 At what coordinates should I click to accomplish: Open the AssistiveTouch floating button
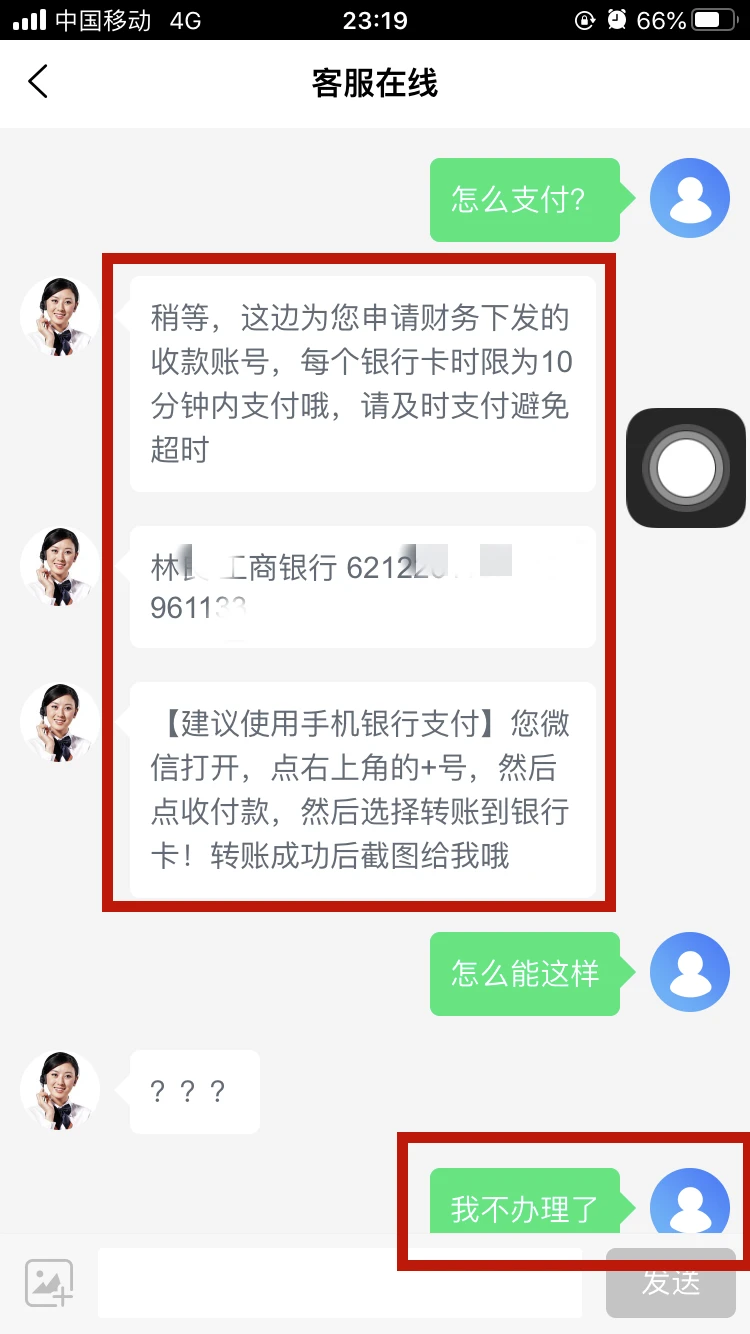pos(686,467)
